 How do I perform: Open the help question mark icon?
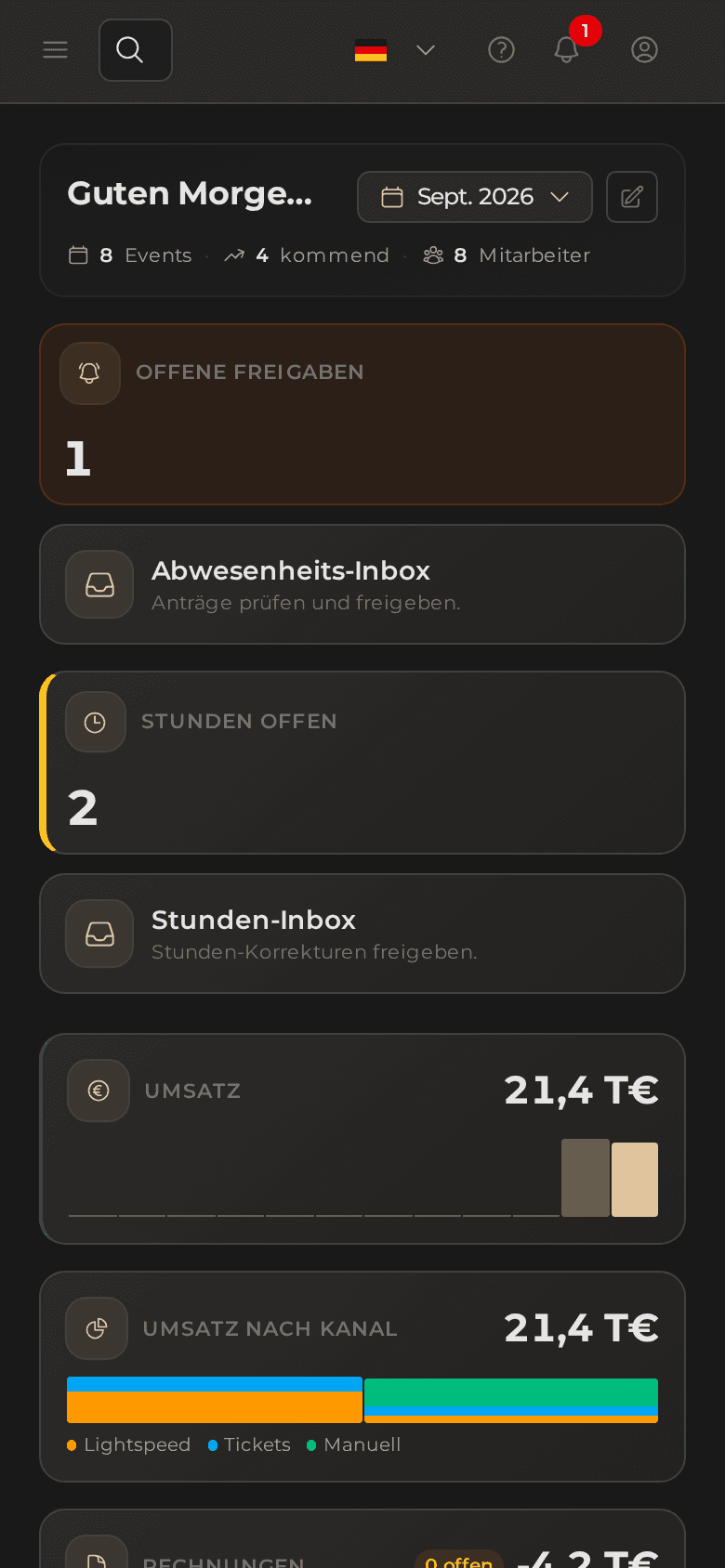502,50
